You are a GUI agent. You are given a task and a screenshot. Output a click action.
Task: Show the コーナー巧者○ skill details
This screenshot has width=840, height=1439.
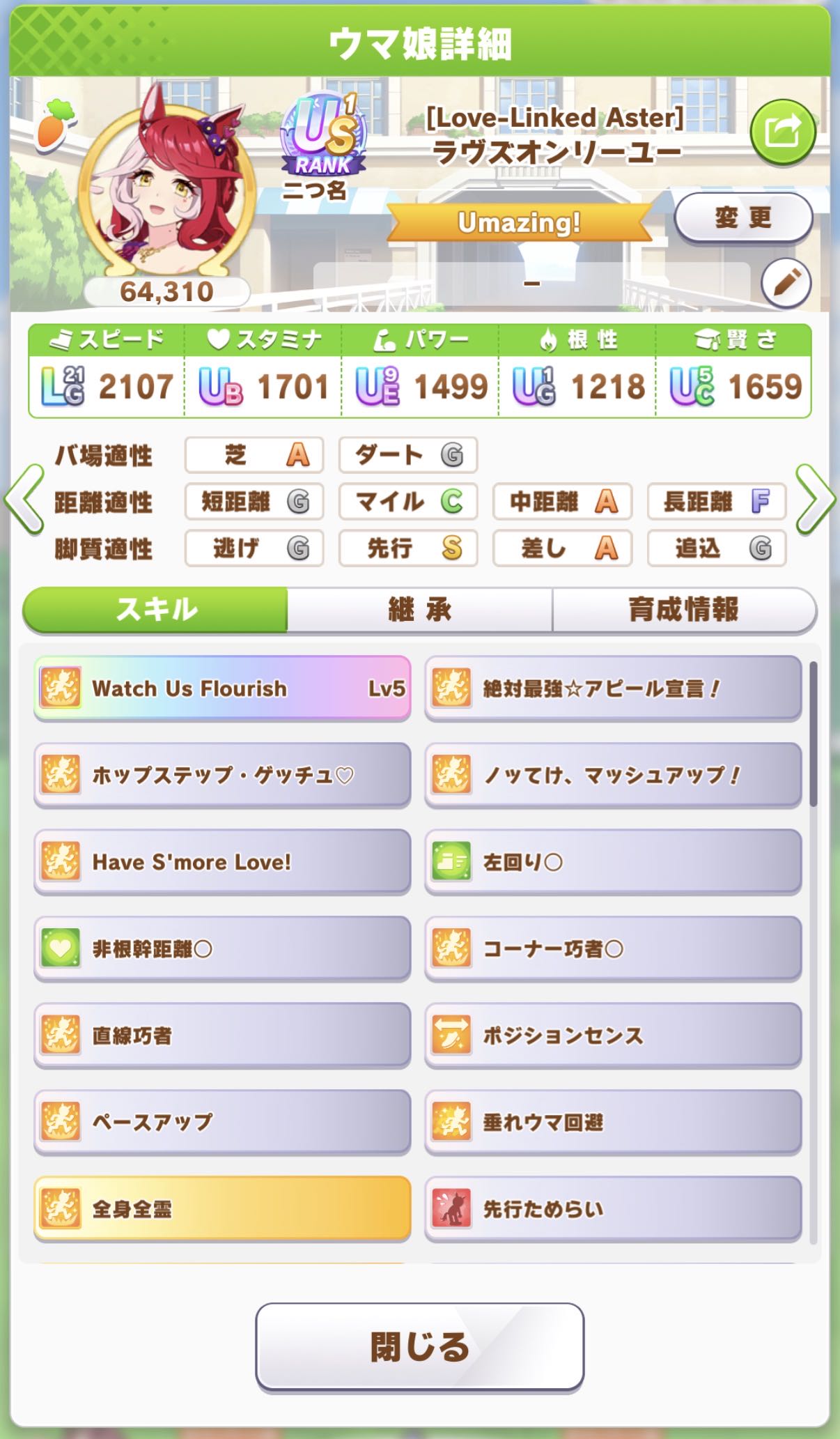pyautogui.click(x=613, y=948)
